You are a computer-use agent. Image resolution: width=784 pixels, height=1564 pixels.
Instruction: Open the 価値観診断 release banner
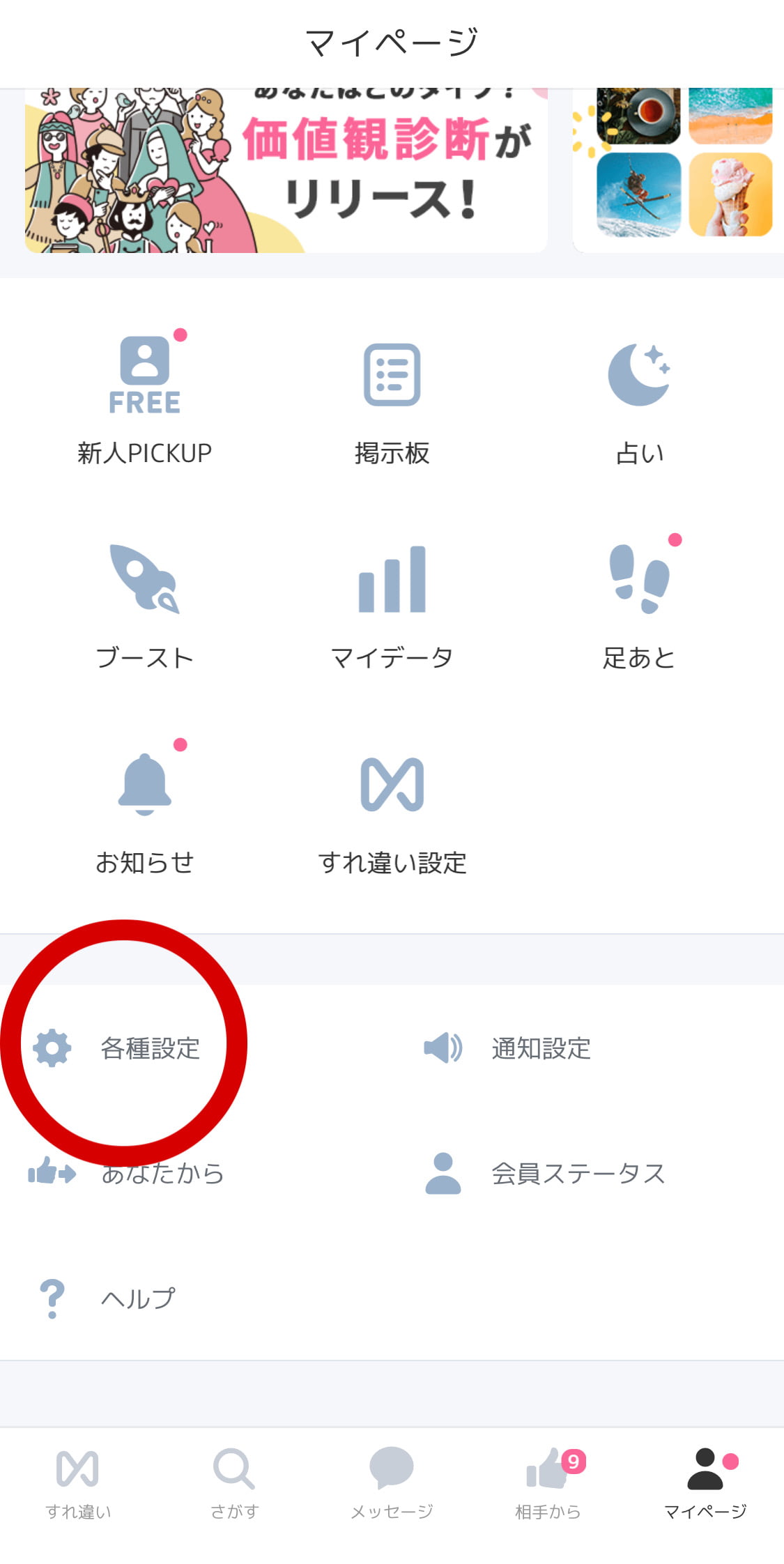(286, 171)
